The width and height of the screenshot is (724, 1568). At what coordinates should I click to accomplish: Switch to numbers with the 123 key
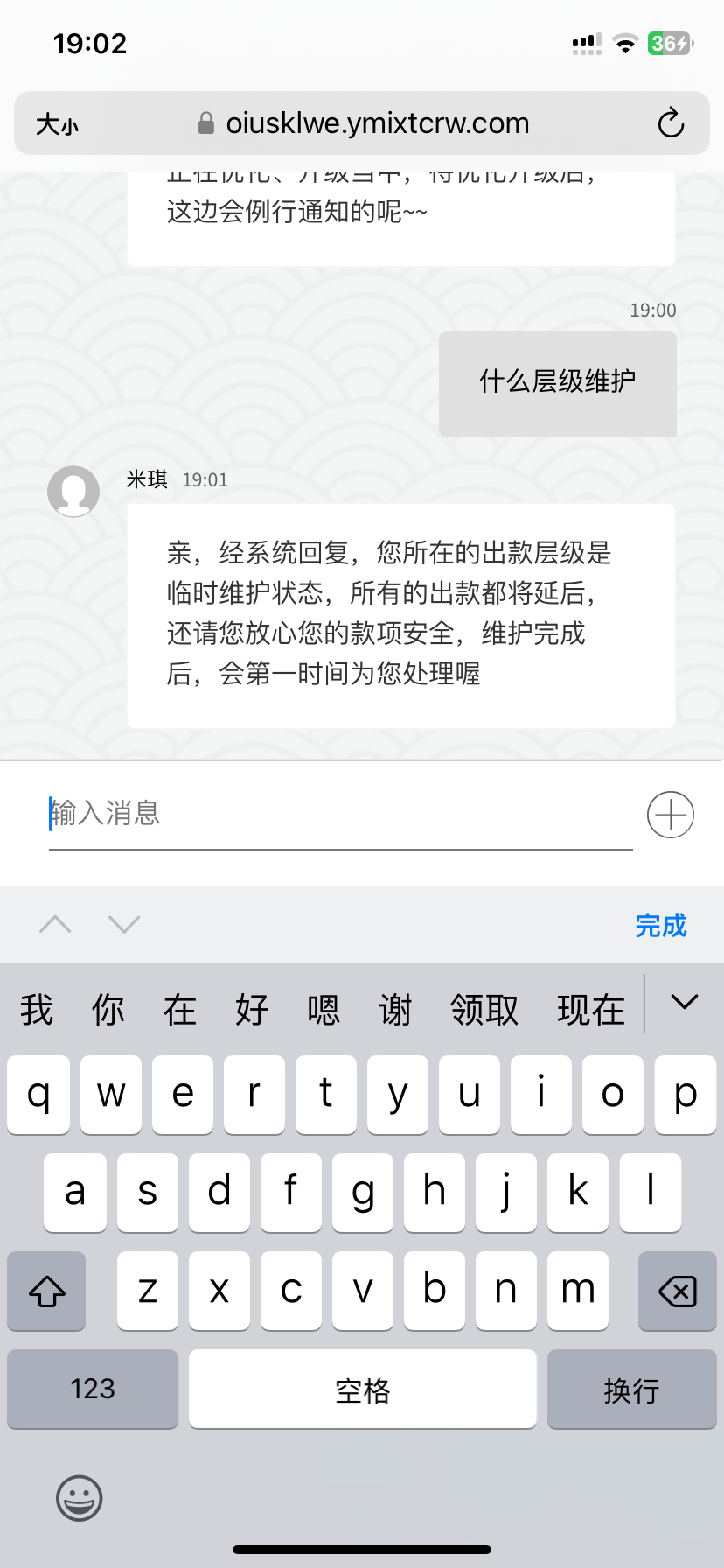[x=92, y=1389]
